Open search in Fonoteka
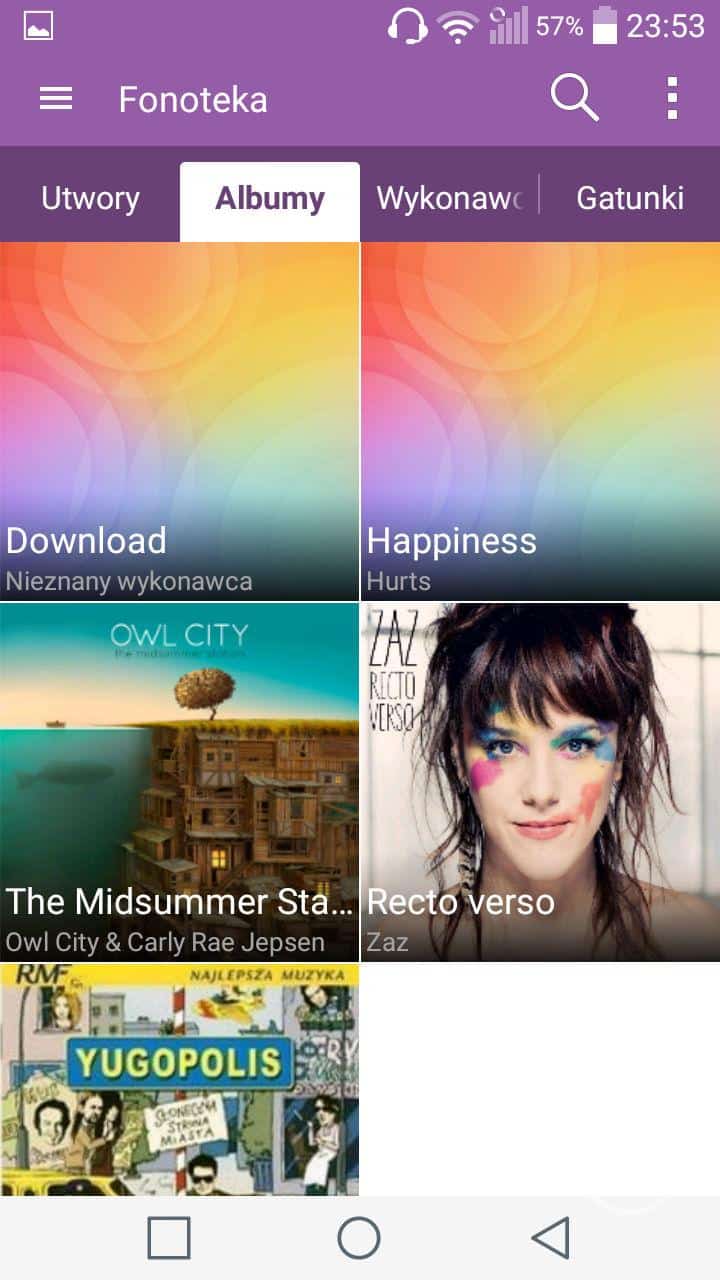Image resolution: width=720 pixels, height=1280 pixels. [574, 98]
